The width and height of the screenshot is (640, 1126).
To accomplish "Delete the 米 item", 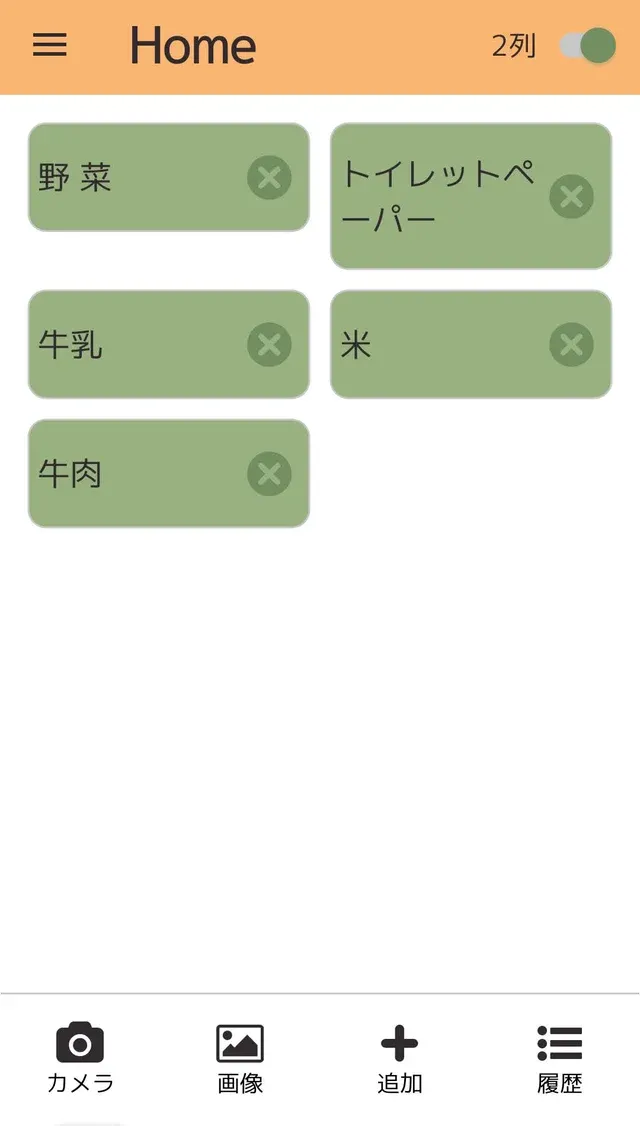I will click(571, 345).
